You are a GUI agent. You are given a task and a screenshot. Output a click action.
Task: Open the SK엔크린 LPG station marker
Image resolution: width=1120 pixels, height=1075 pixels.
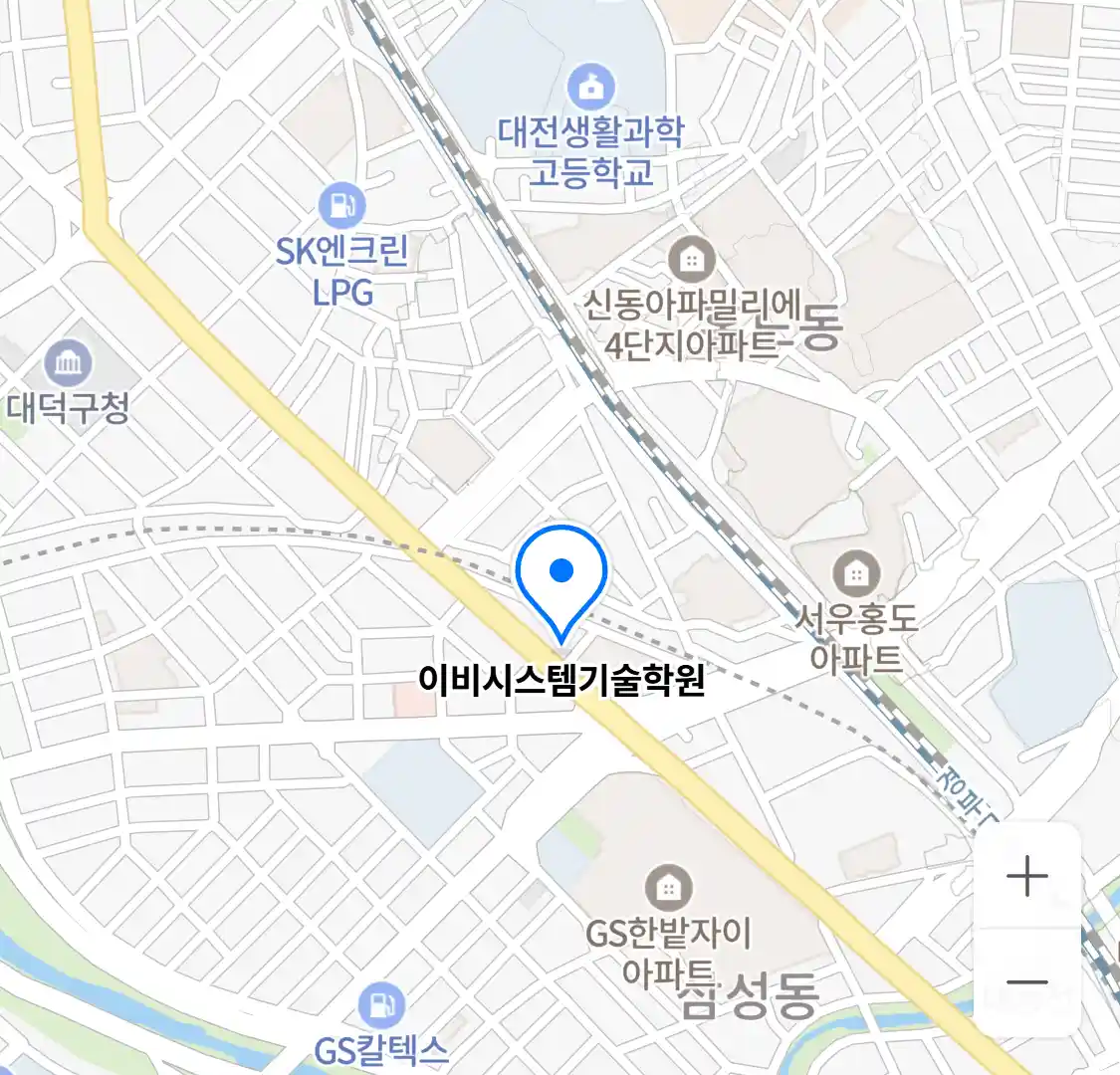[x=341, y=206]
